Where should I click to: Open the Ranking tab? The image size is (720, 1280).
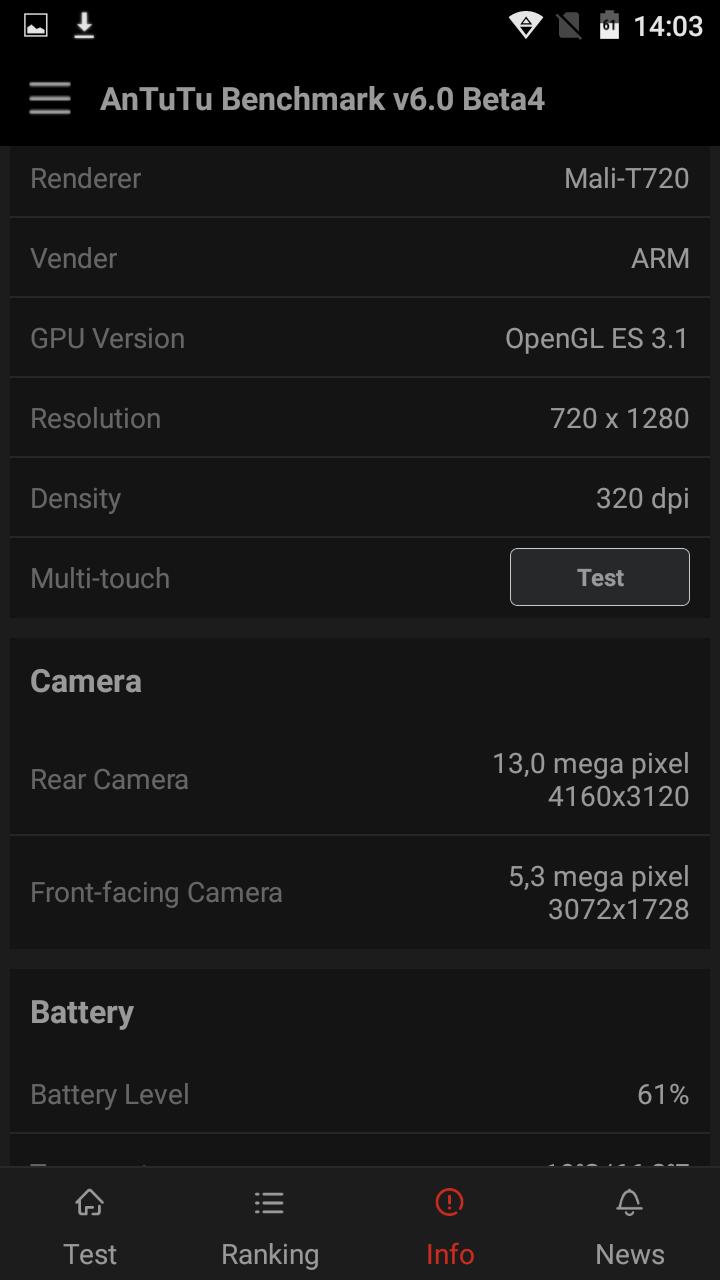(270, 1226)
